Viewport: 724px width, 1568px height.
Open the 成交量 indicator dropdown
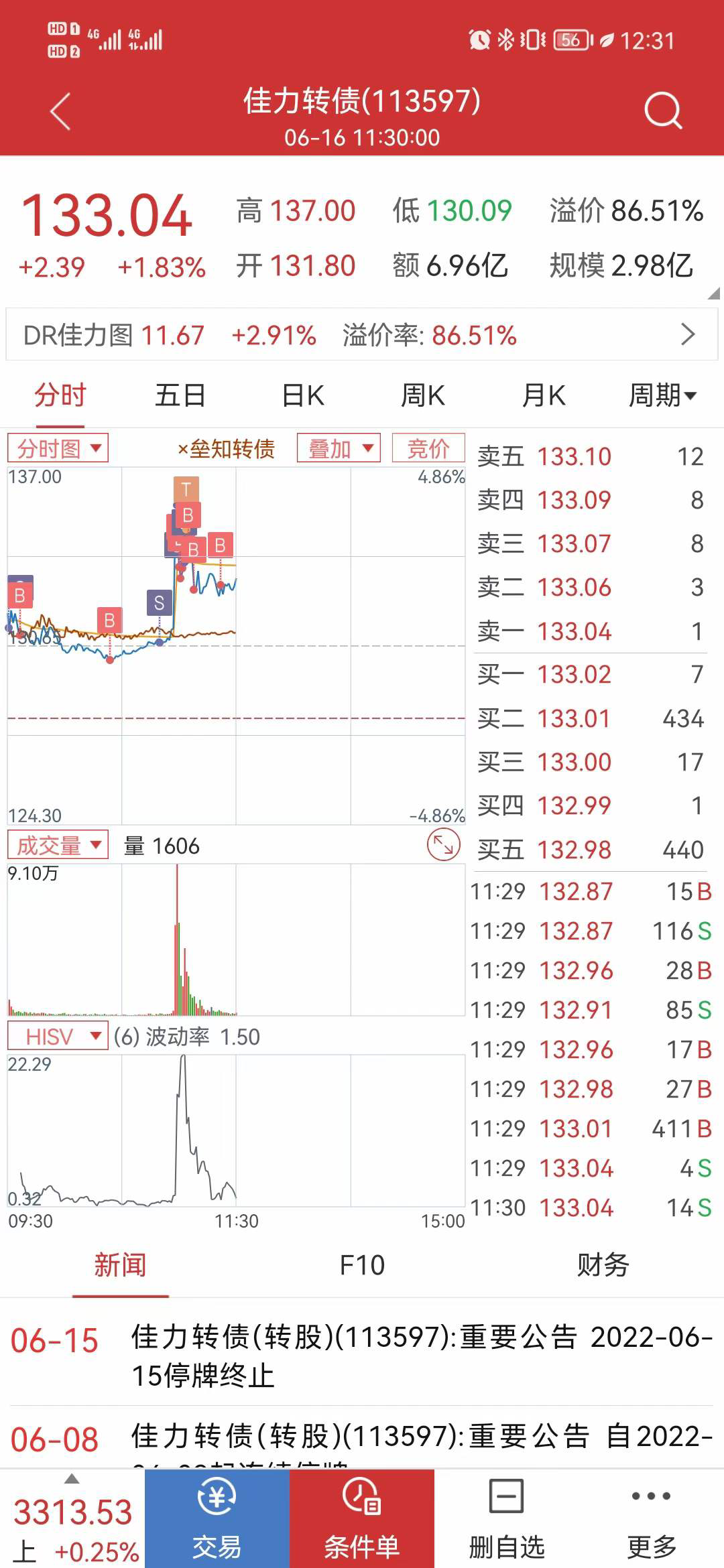click(58, 846)
